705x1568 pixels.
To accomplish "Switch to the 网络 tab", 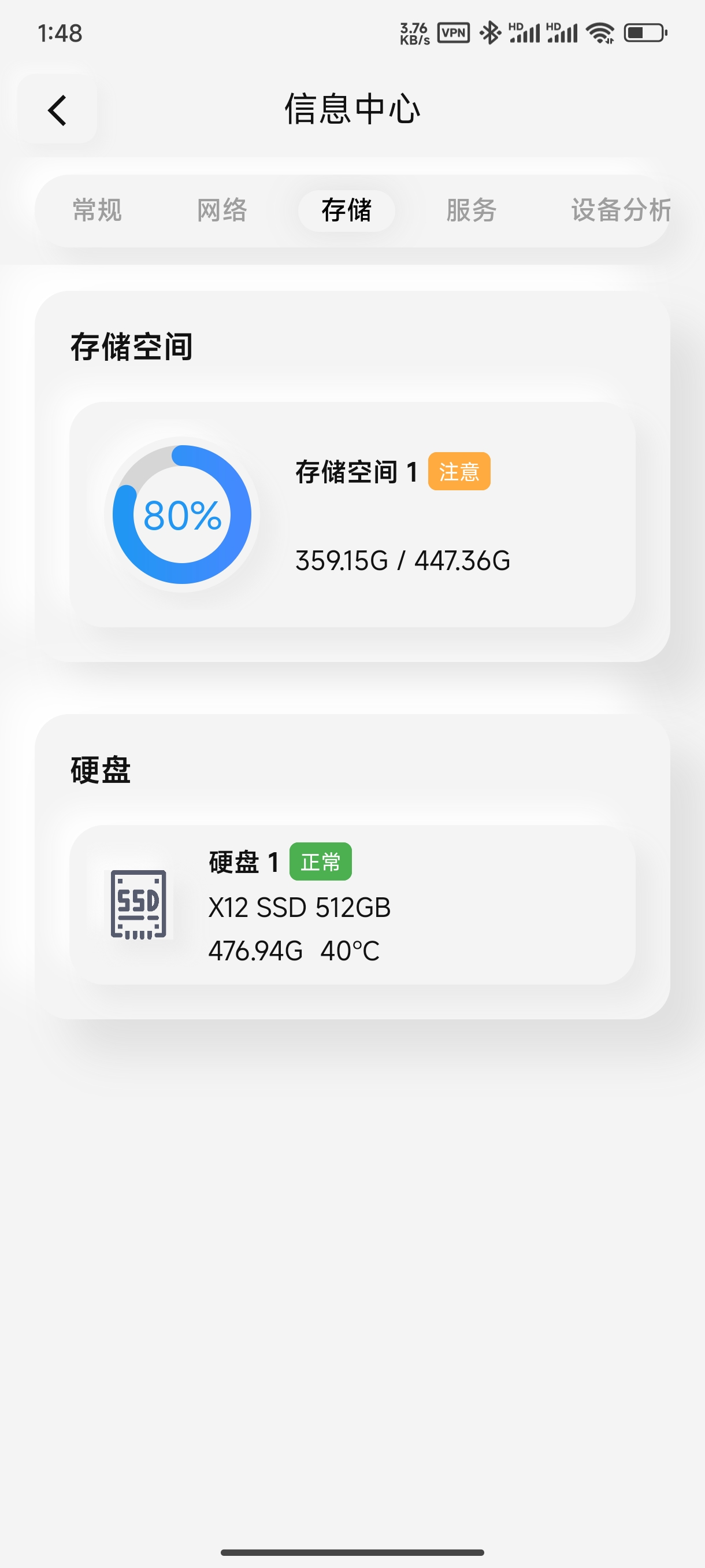I will [x=222, y=210].
